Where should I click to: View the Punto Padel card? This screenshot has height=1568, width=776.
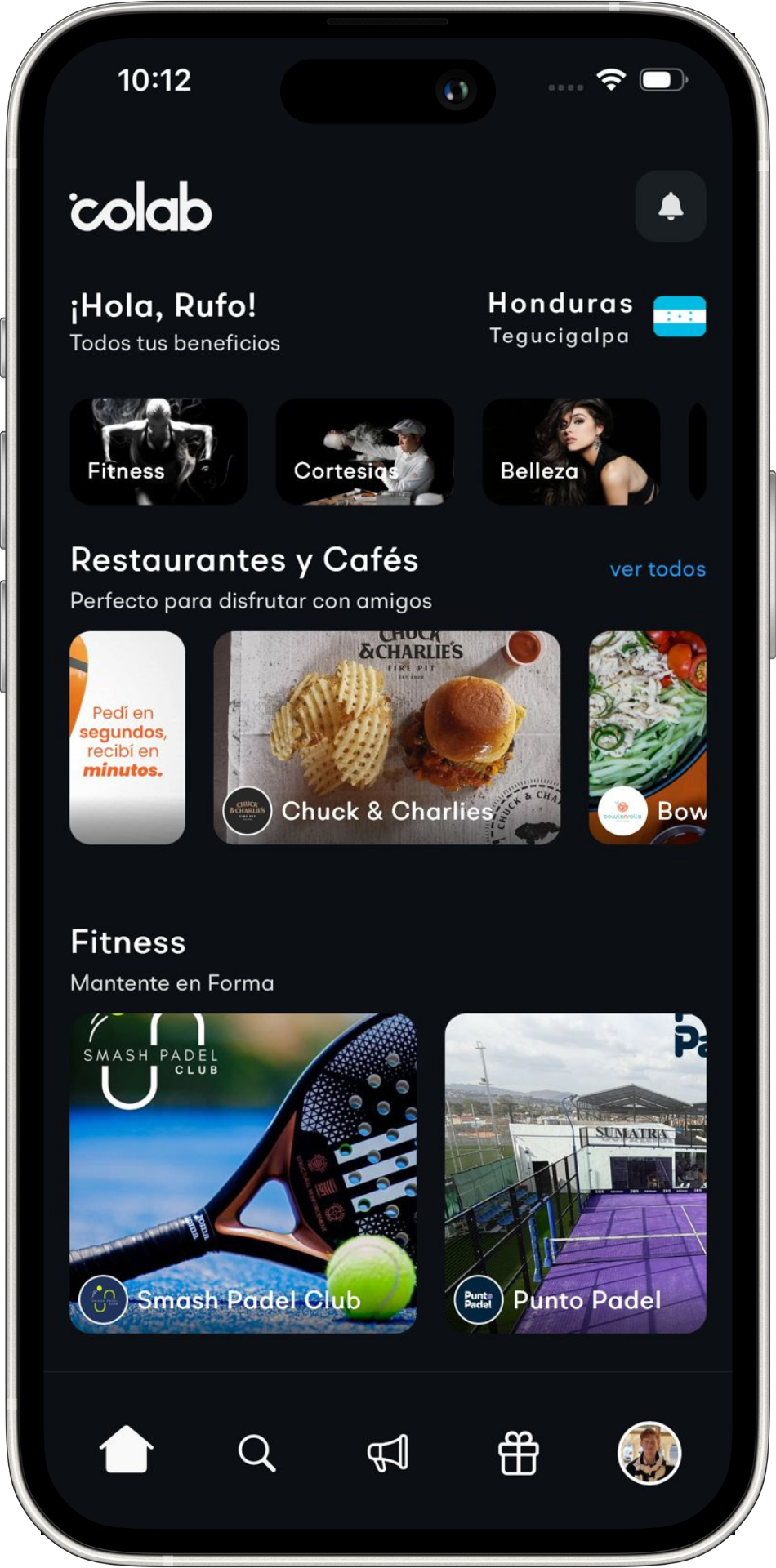pyautogui.click(x=575, y=1173)
